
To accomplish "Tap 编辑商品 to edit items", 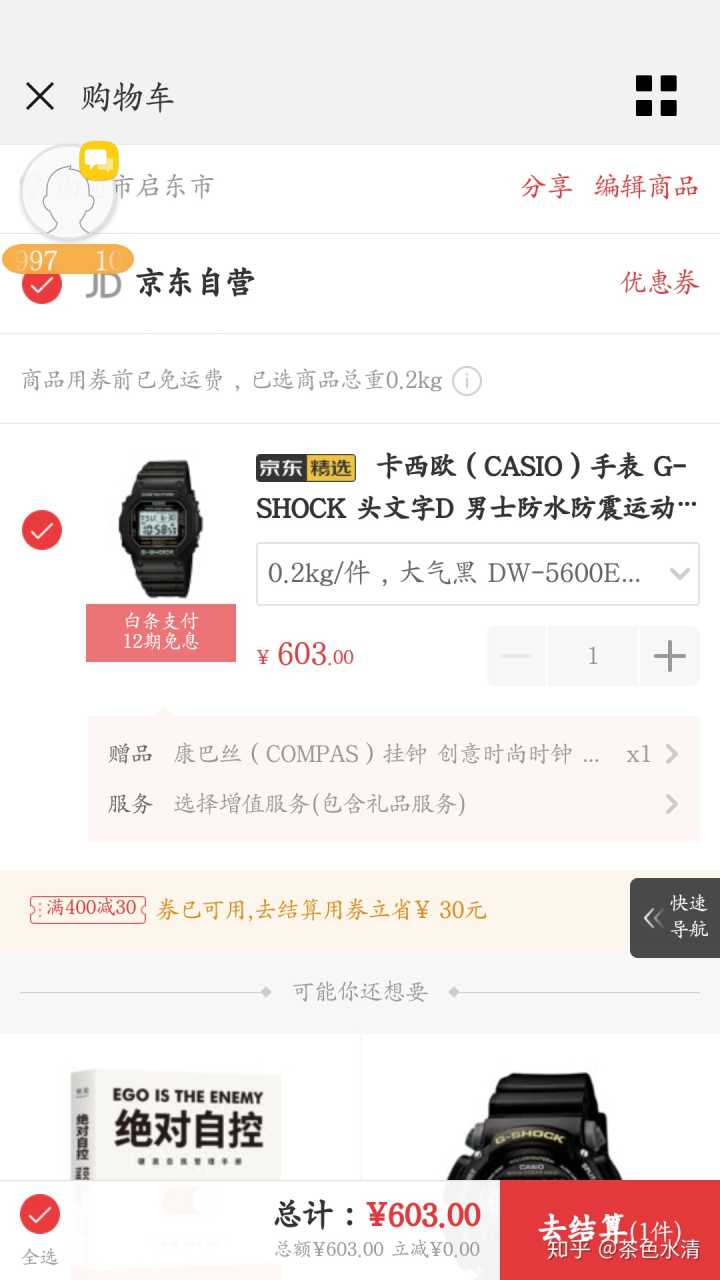I will [646, 187].
